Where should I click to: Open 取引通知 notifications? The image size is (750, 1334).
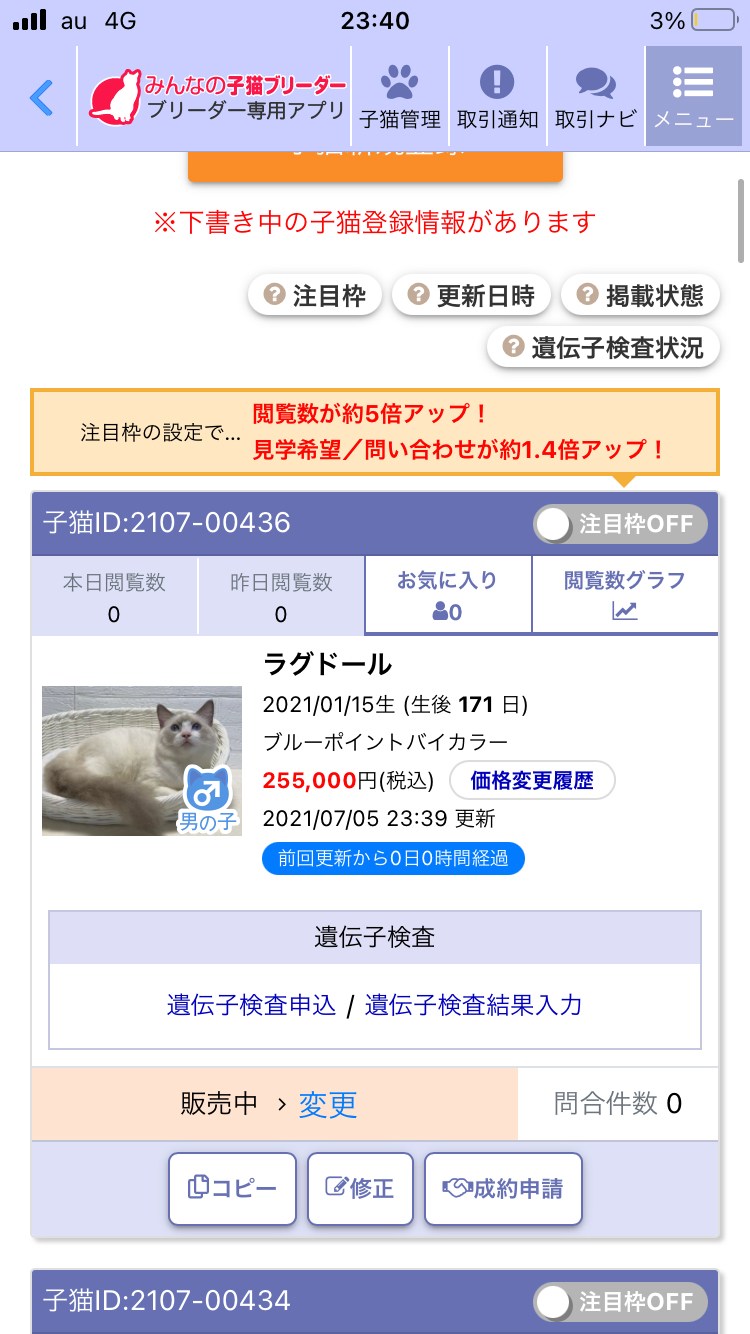[497, 97]
